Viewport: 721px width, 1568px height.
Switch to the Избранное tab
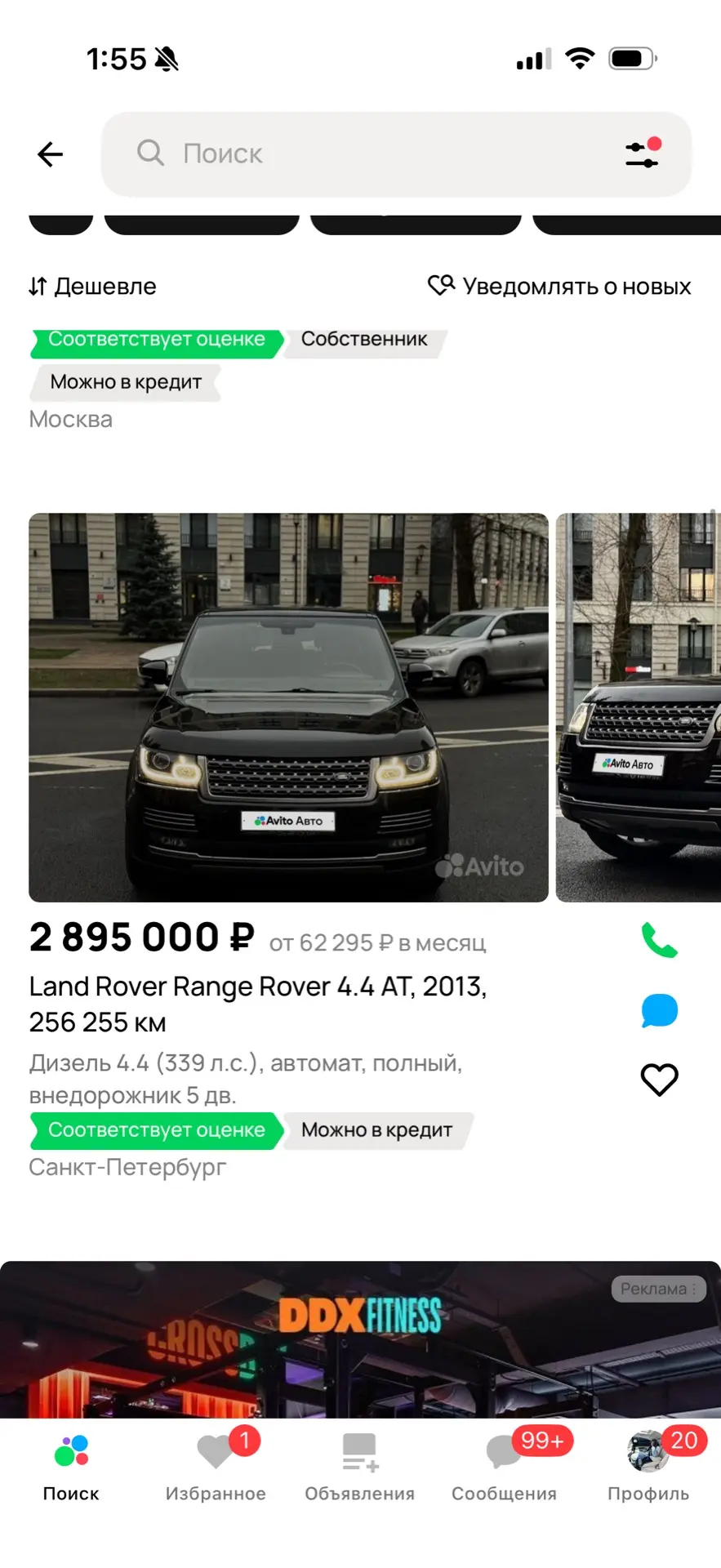click(x=216, y=1468)
